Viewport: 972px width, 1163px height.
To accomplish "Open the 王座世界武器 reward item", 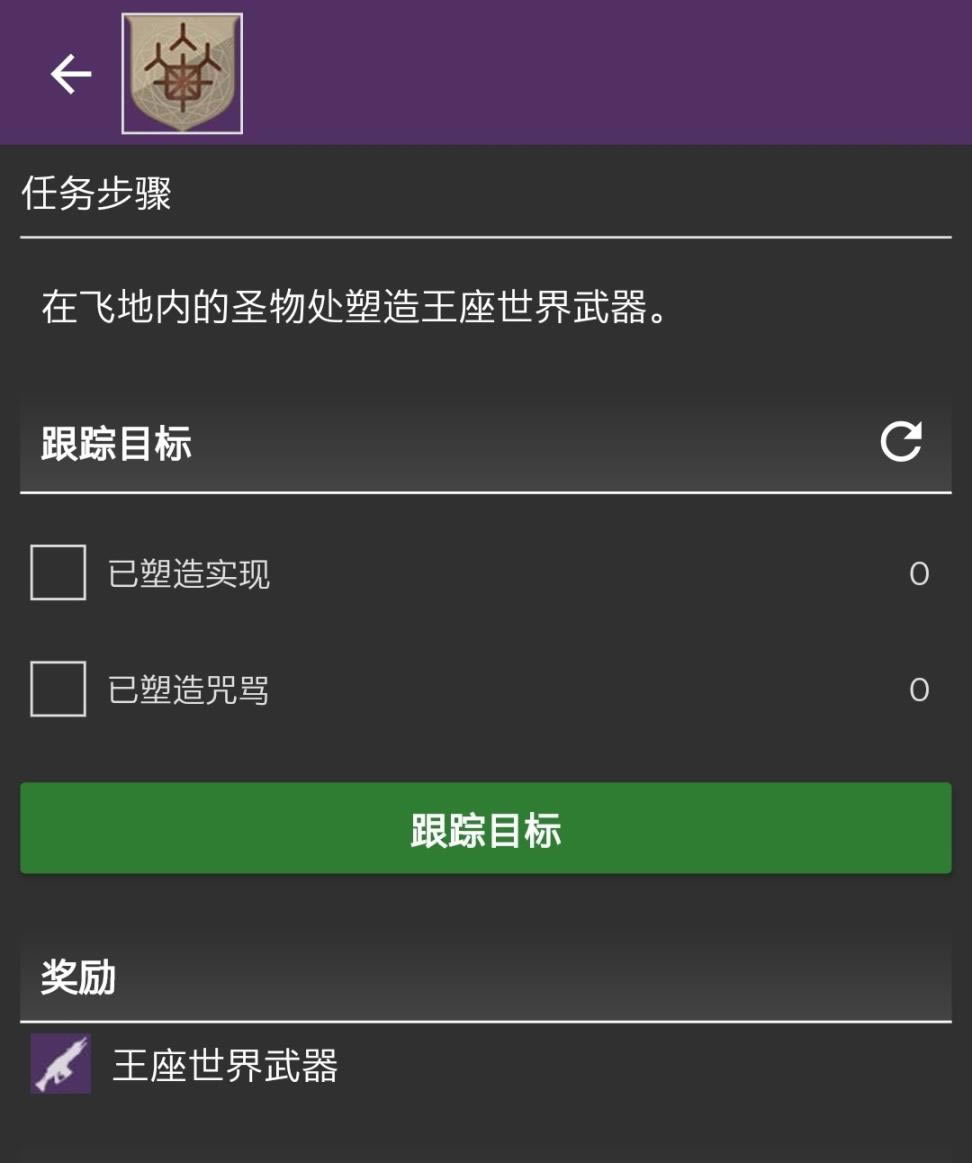I will pos(224,1065).
